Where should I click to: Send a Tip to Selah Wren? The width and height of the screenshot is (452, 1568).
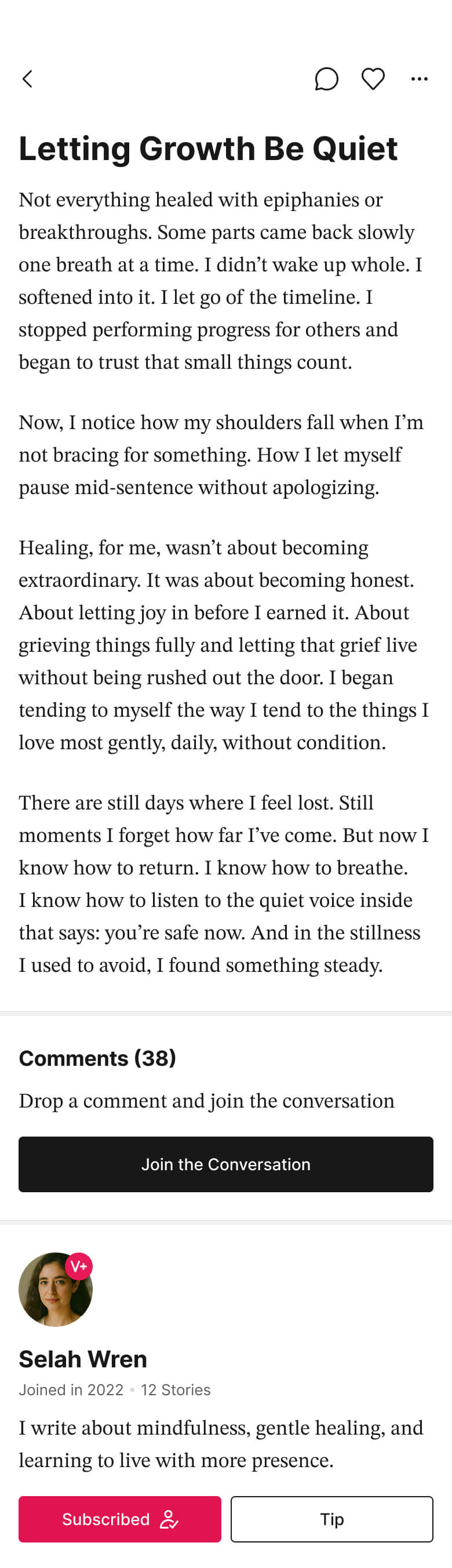[x=331, y=1519]
